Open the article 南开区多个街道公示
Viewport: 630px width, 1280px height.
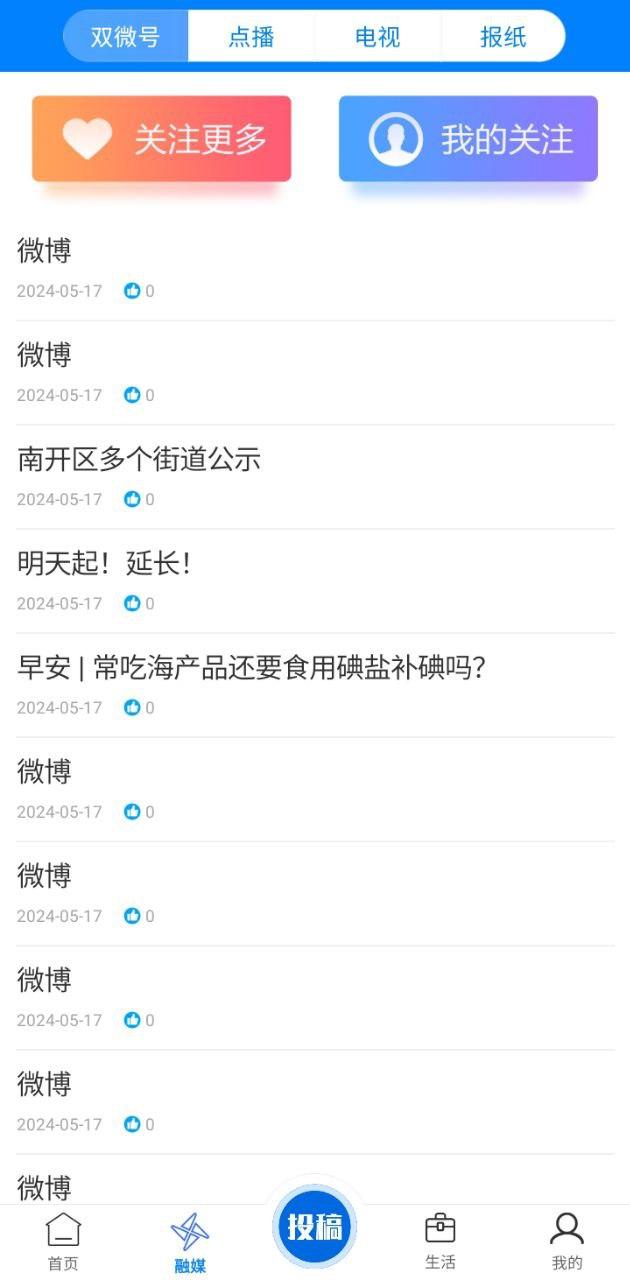coord(139,459)
